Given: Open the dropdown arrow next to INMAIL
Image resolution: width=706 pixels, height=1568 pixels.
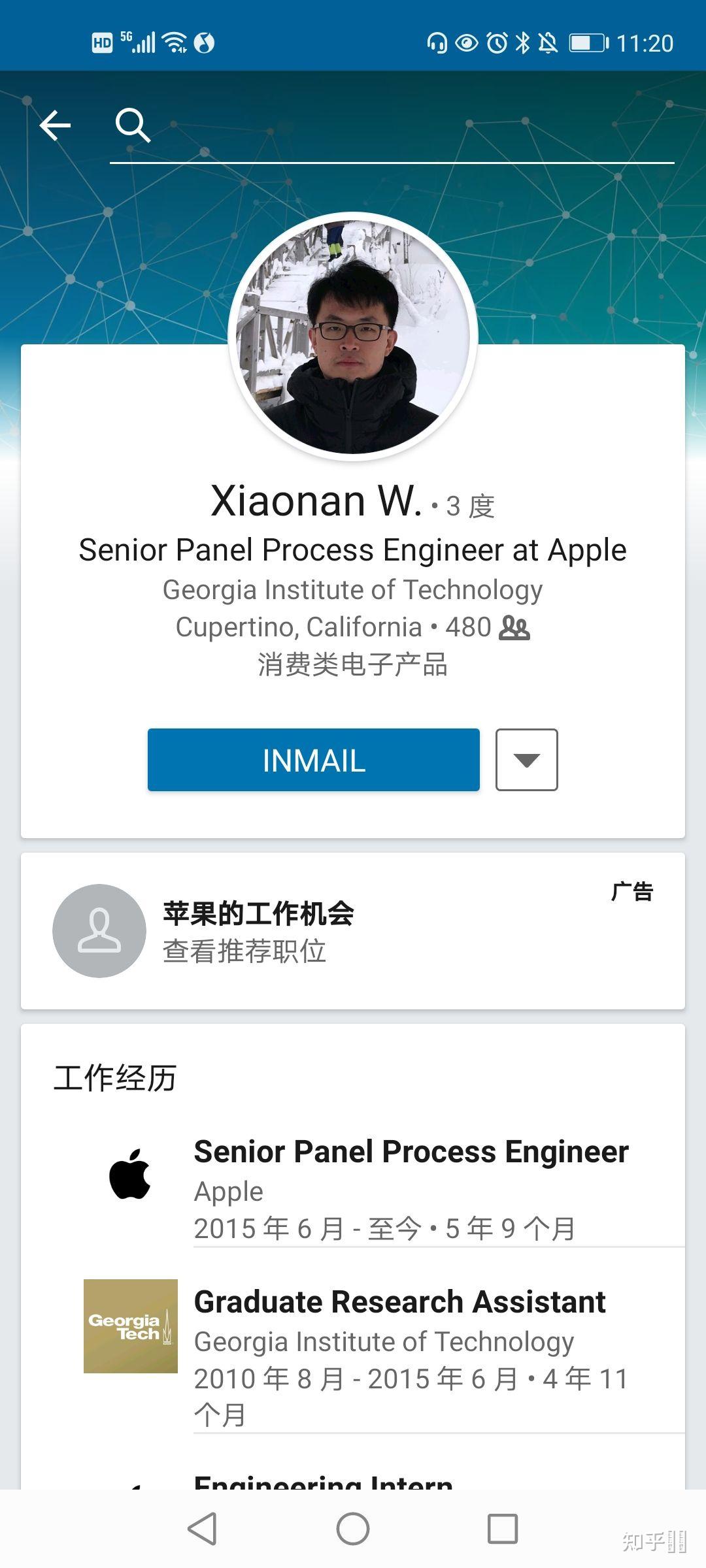Looking at the screenshot, I should coord(527,760).
